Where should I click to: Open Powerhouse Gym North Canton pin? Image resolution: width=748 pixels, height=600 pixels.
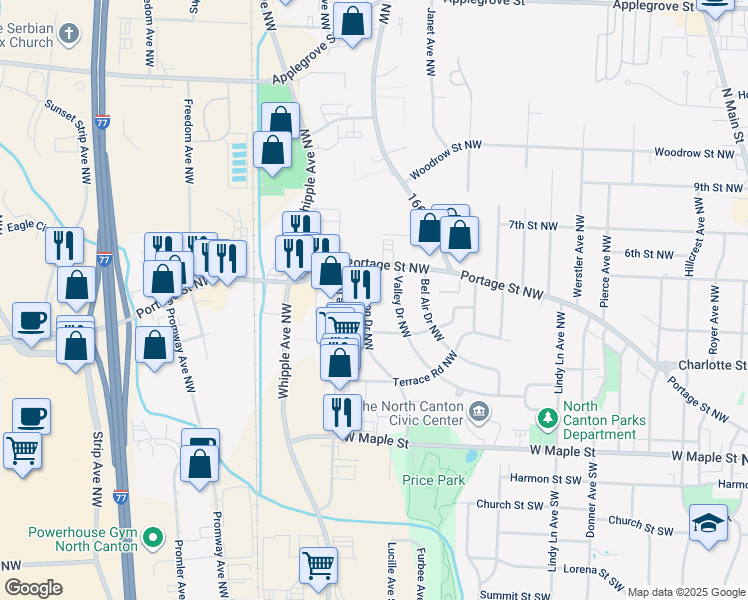click(153, 539)
